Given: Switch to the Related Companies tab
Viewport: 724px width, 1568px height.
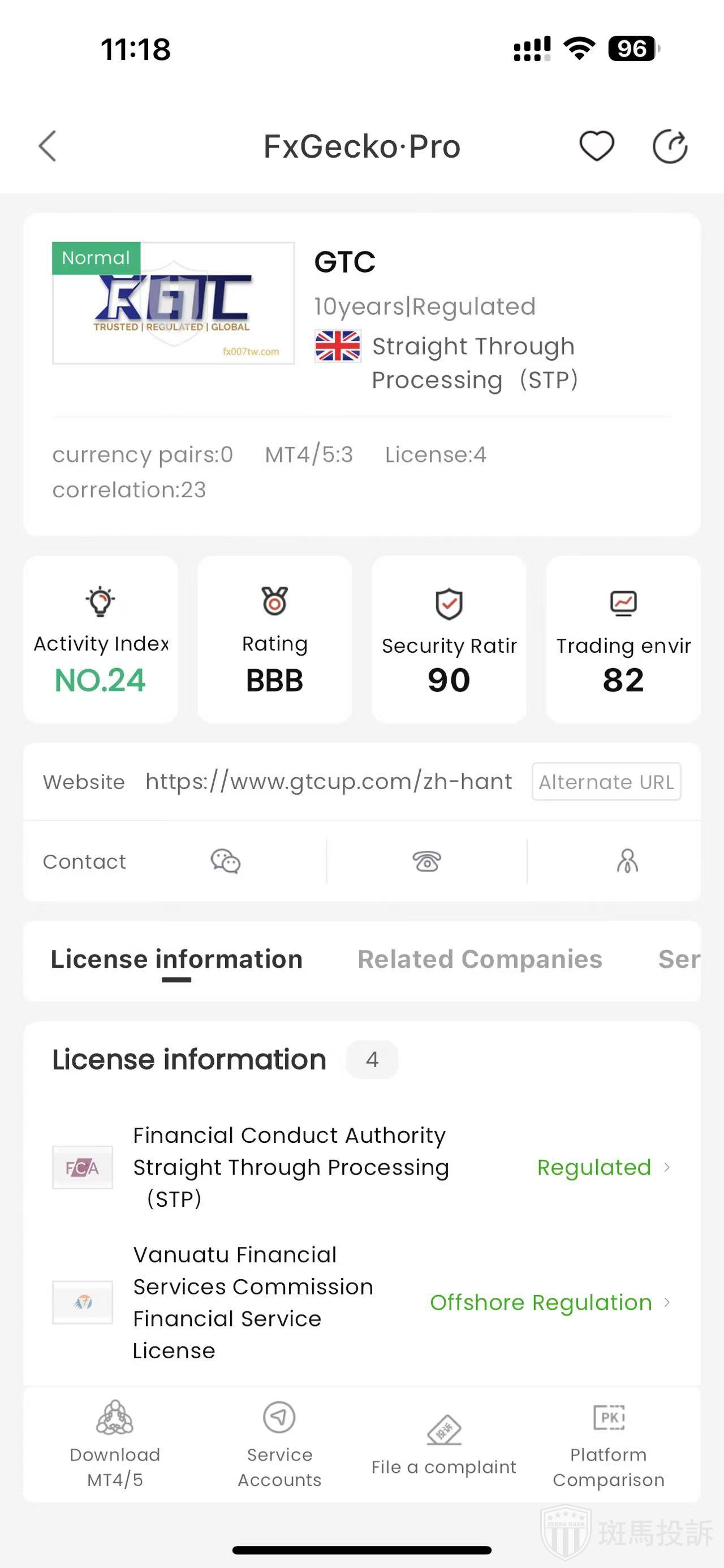Looking at the screenshot, I should click(479, 959).
